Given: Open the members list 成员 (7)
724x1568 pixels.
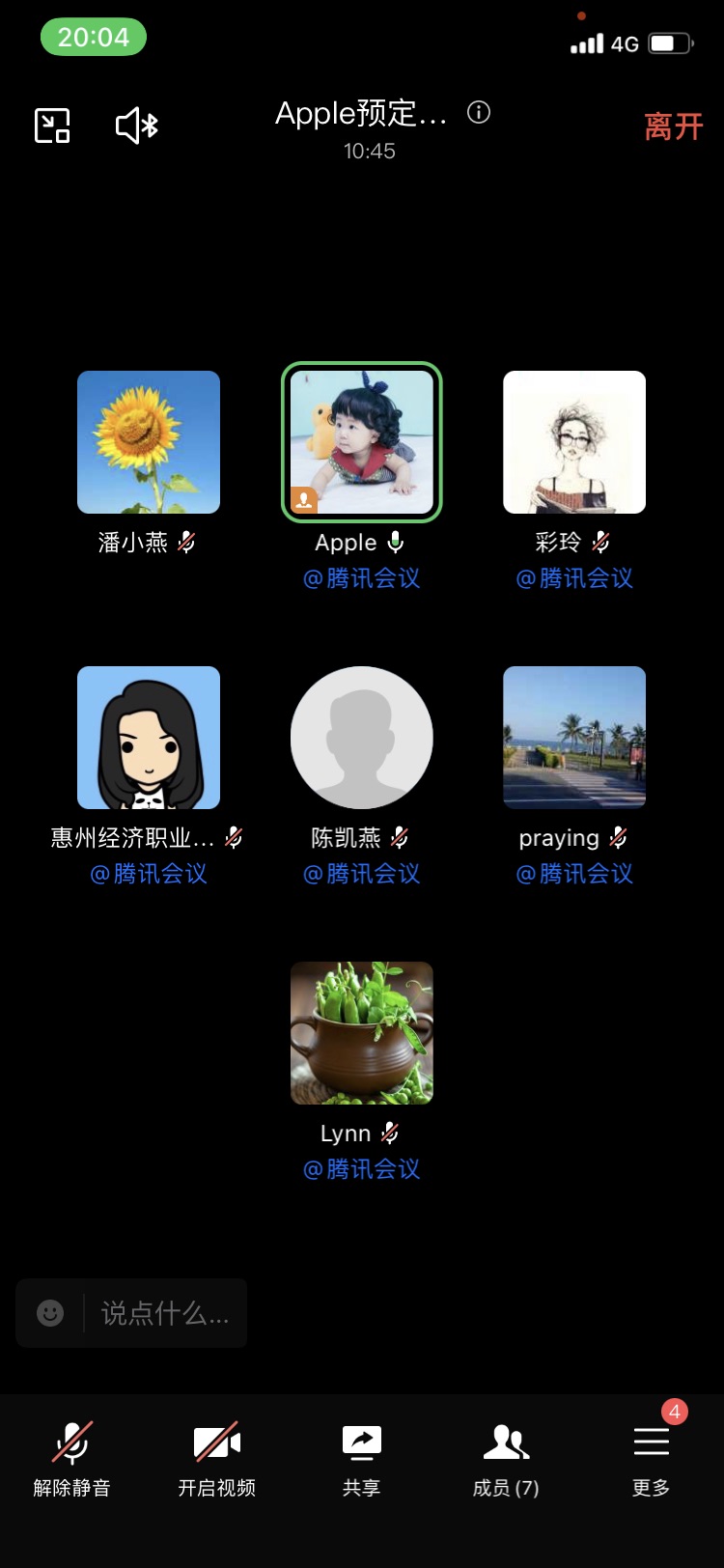Looking at the screenshot, I should (x=506, y=1459).
